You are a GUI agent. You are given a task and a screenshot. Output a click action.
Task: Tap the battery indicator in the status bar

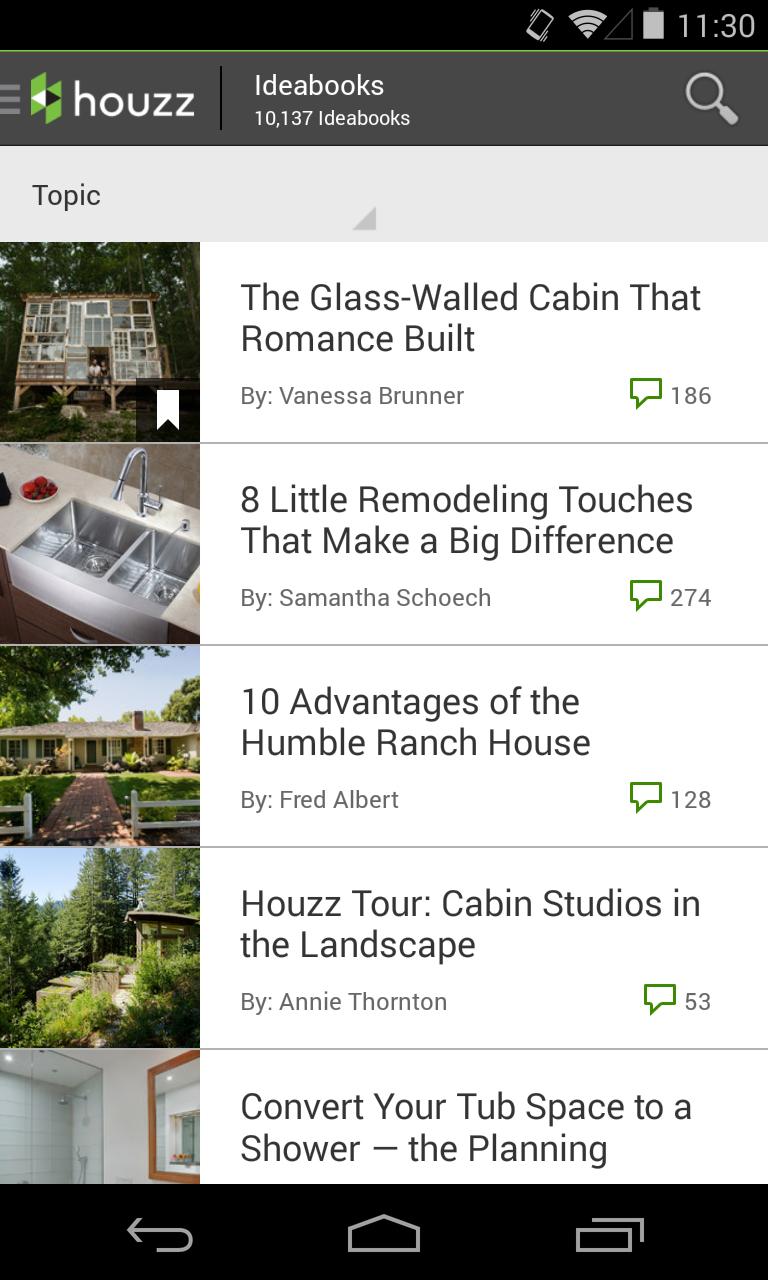(x=654, y=25)
